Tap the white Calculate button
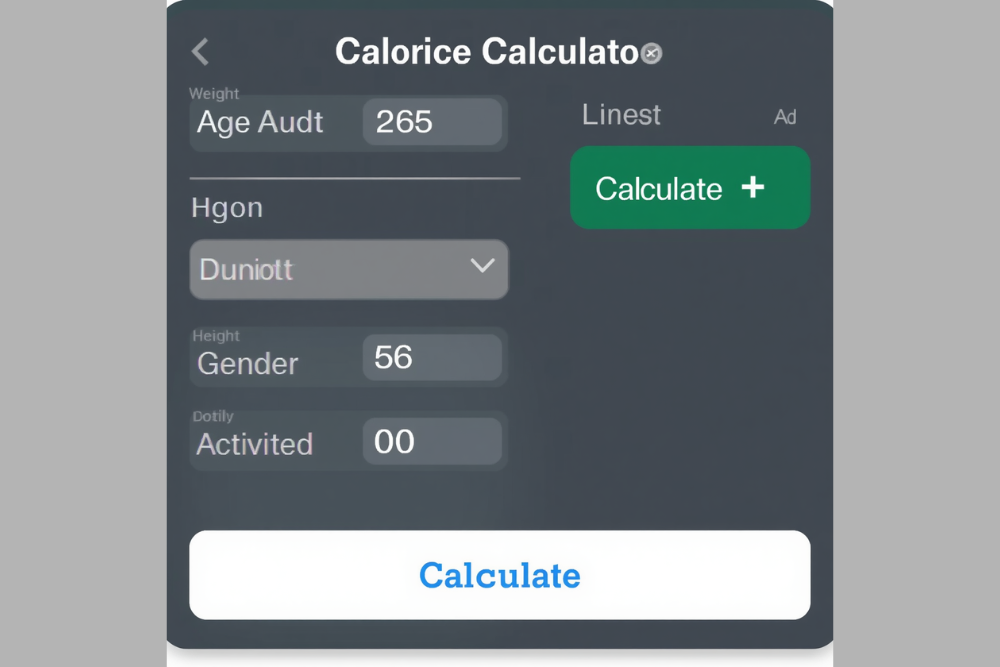Screen dimensions: 1000x667 499,575
